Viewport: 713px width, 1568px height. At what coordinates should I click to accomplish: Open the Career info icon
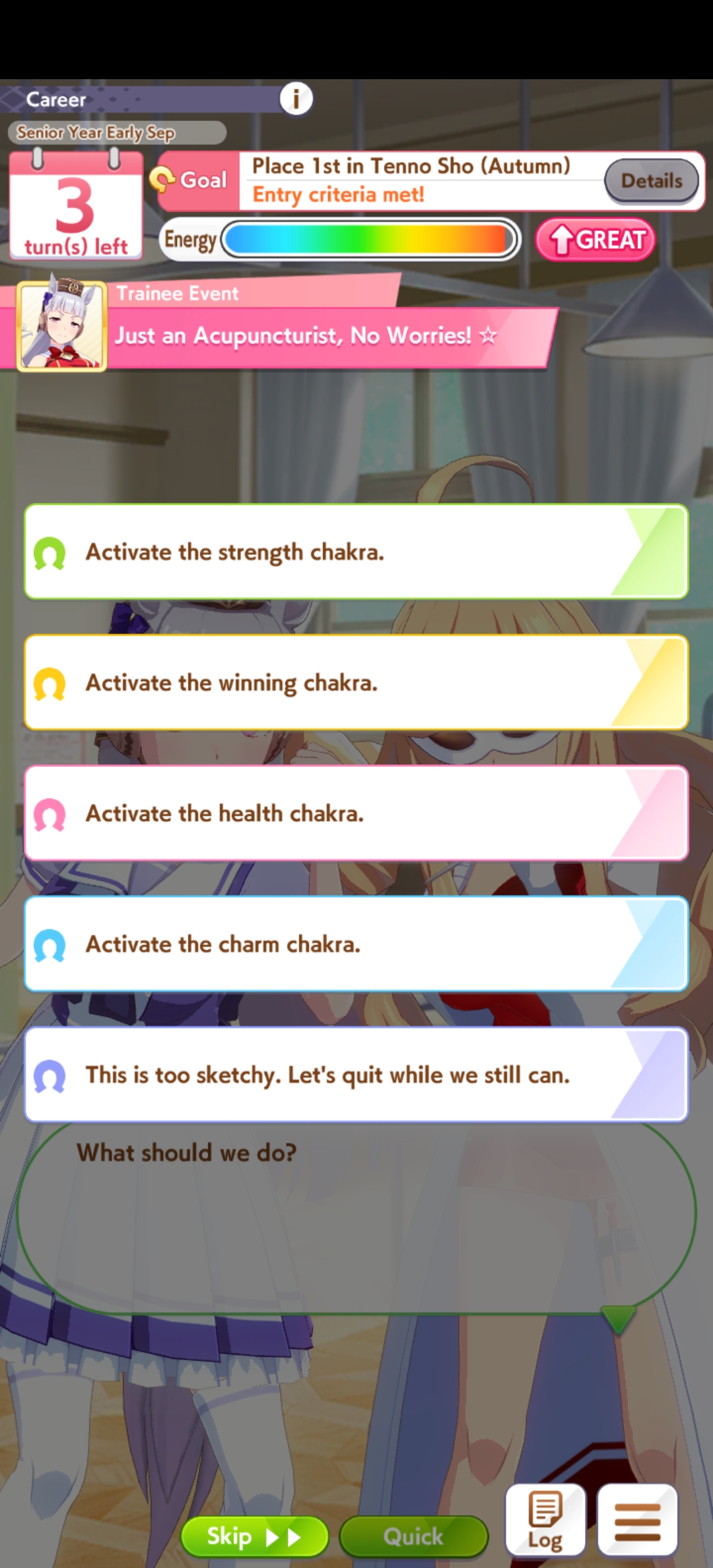tap(296, 99)
